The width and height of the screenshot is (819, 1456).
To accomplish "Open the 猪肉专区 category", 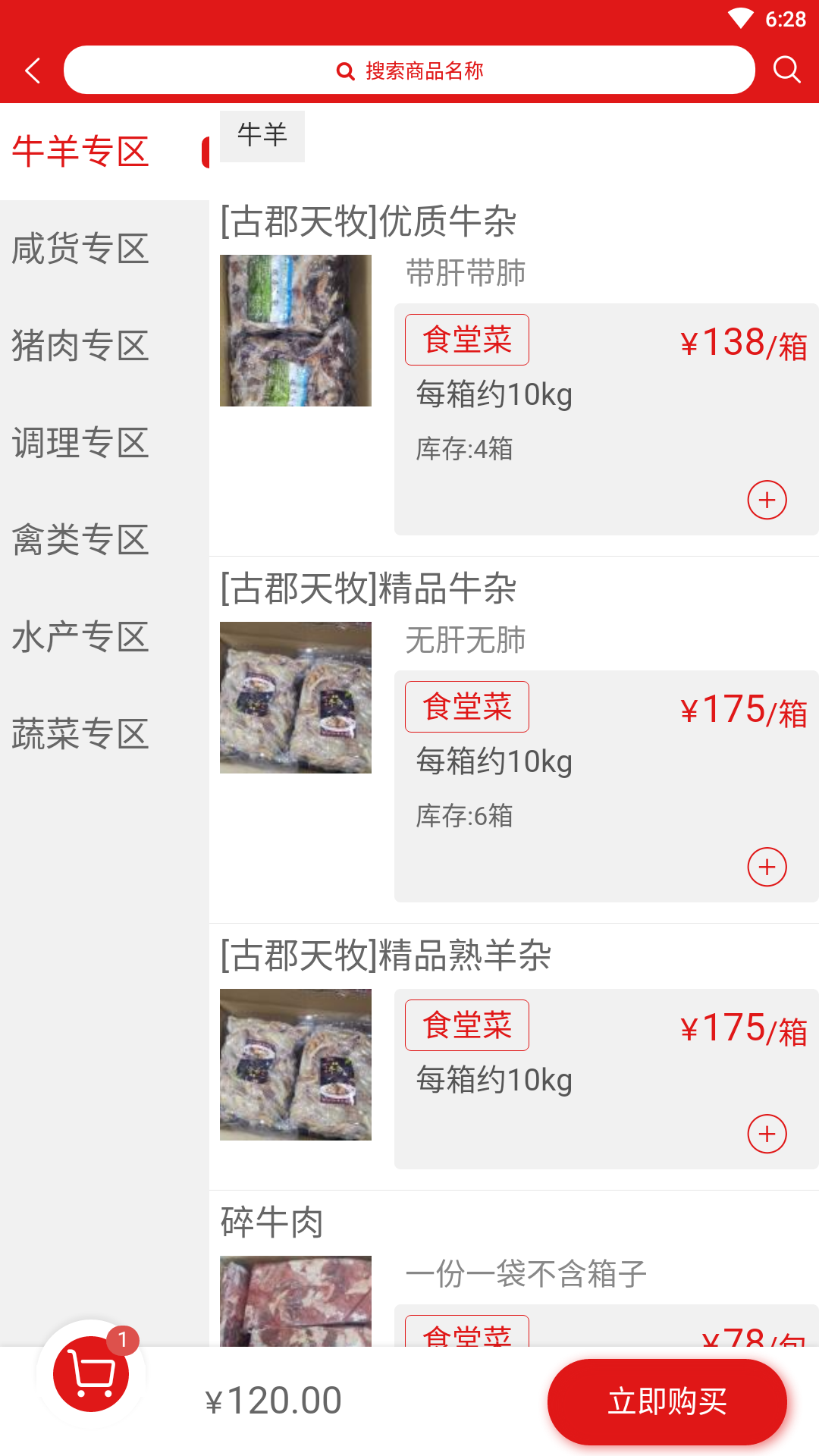I will pos(81,346).
